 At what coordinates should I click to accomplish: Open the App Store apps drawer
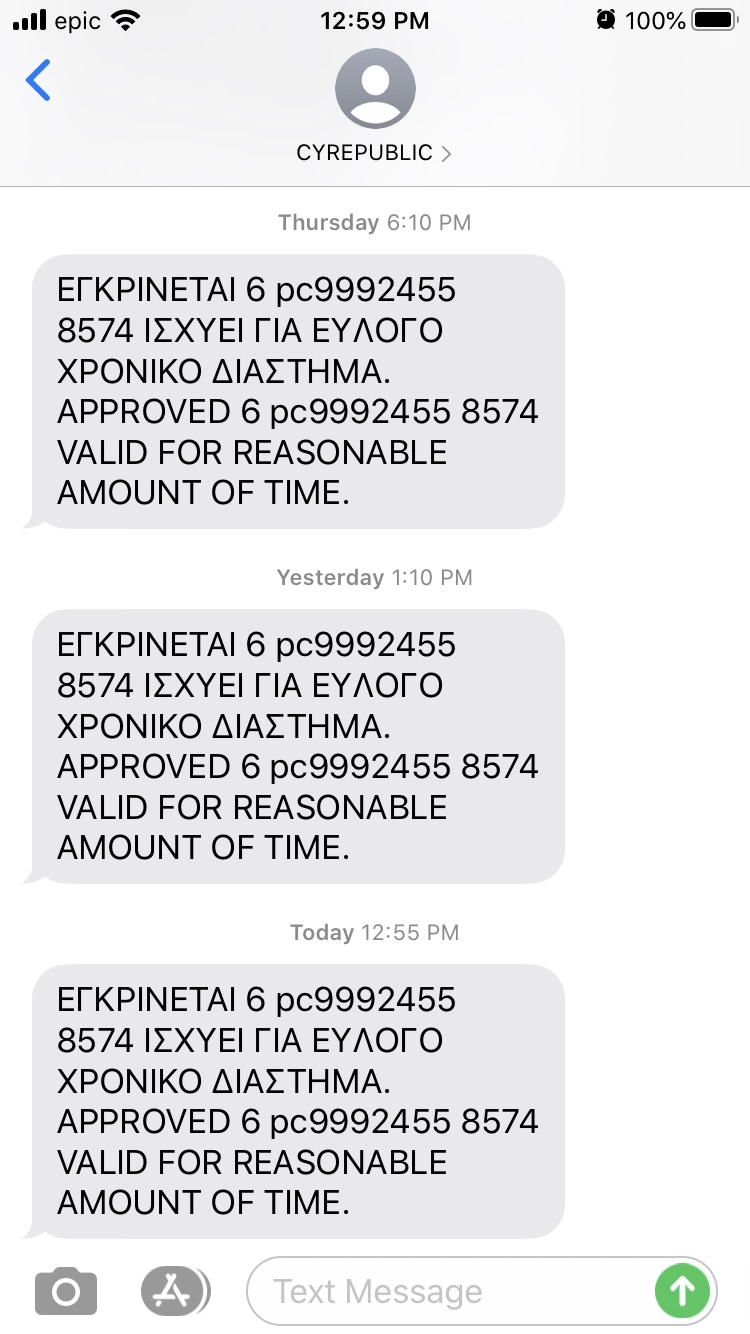pyautogui.click(x=175, y=1291)
